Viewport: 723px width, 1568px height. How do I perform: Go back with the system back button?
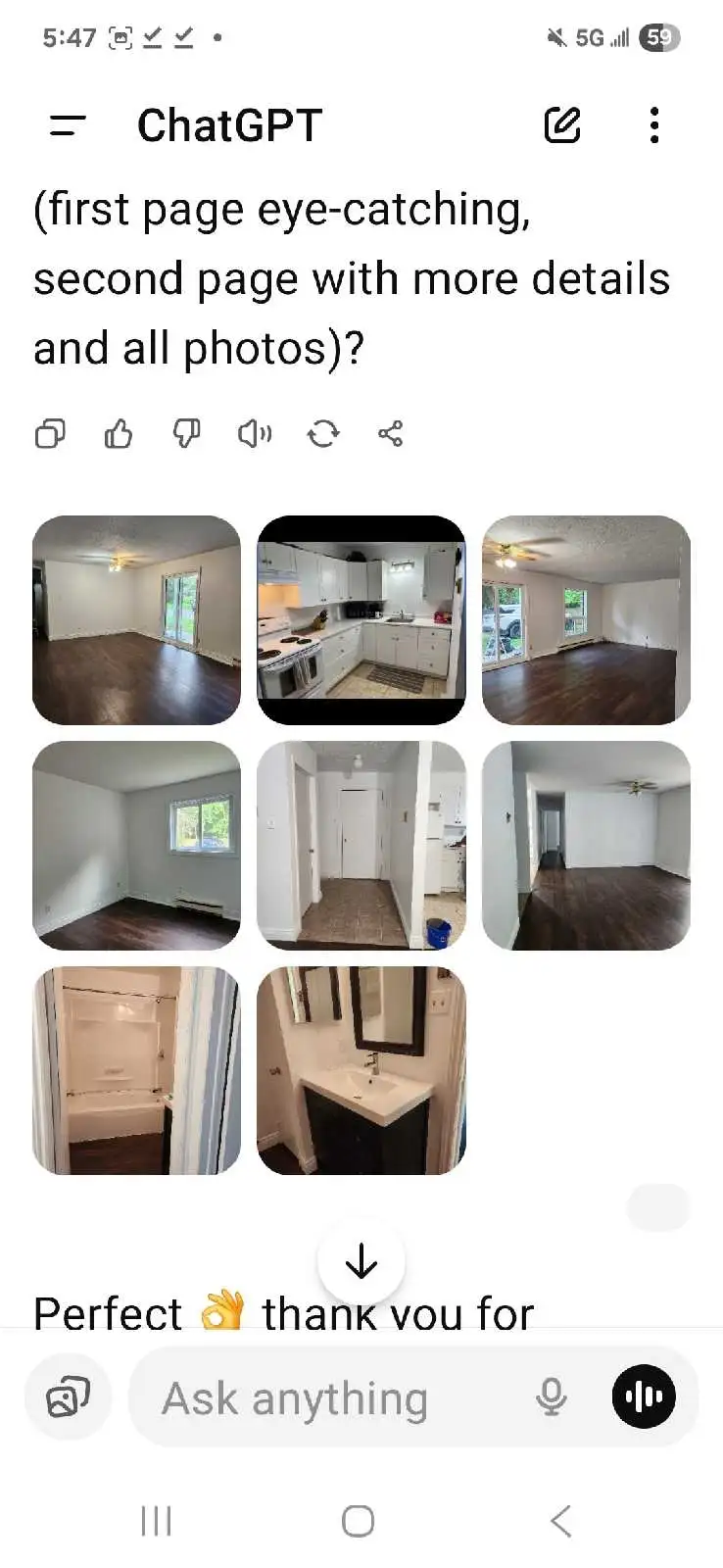click(x=560, y=1521)
